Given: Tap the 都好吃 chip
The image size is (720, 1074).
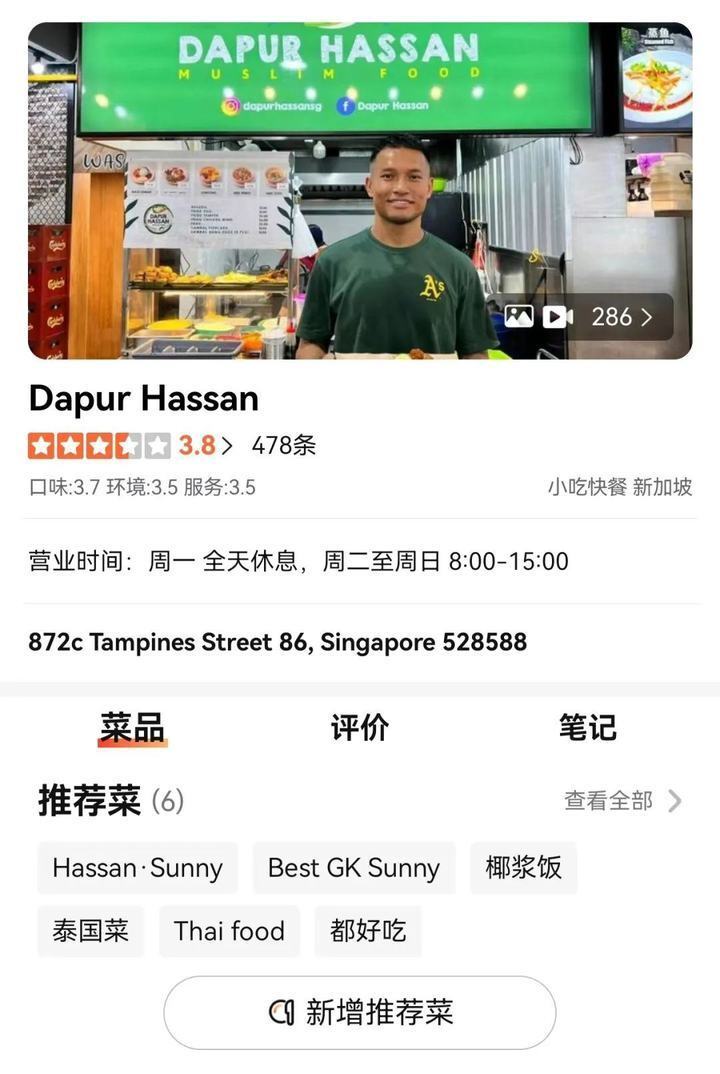Looking at the screenshot, I should (368, 931).
